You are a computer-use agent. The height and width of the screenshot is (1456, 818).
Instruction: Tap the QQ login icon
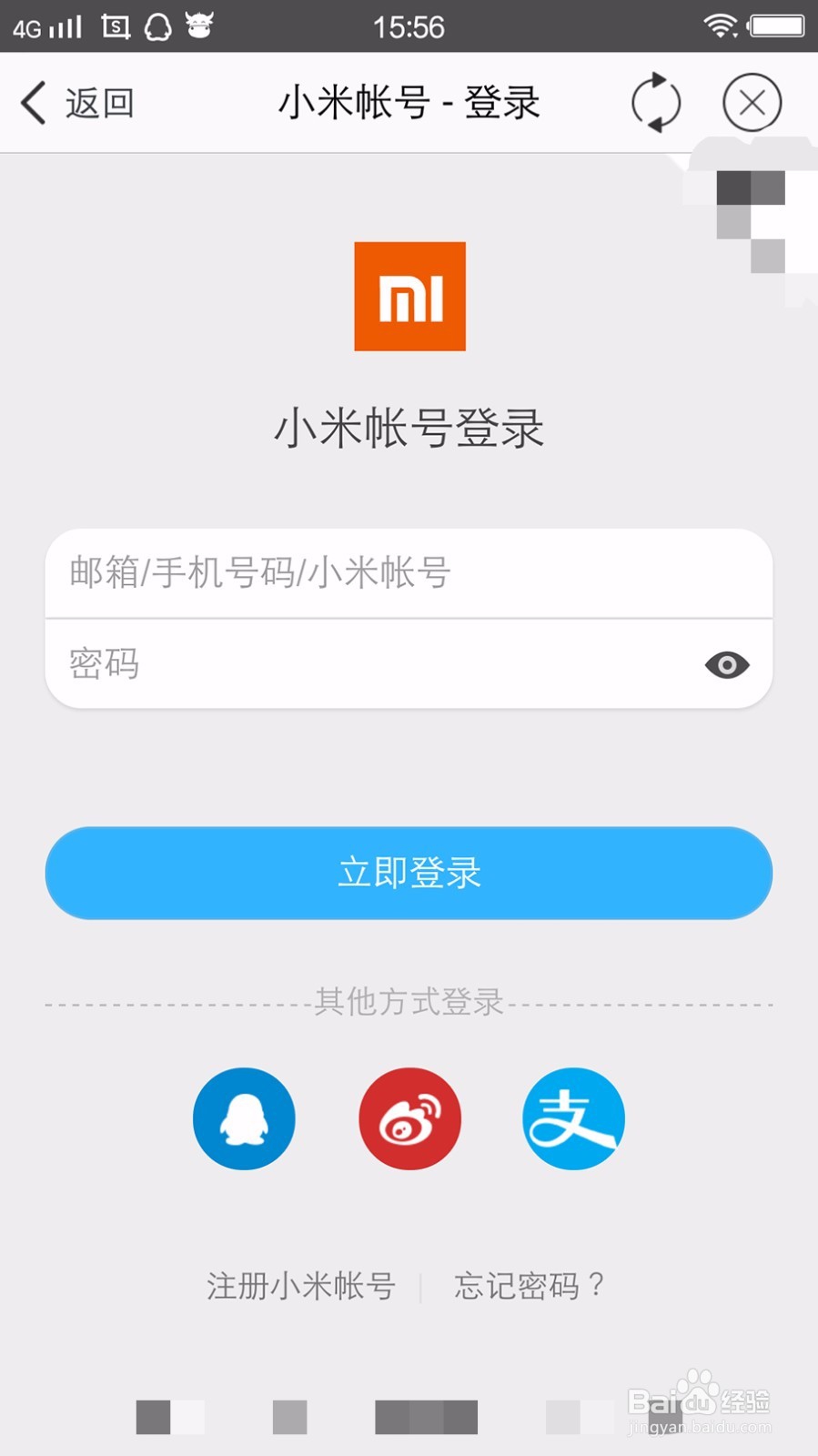tap(243, 1118)
